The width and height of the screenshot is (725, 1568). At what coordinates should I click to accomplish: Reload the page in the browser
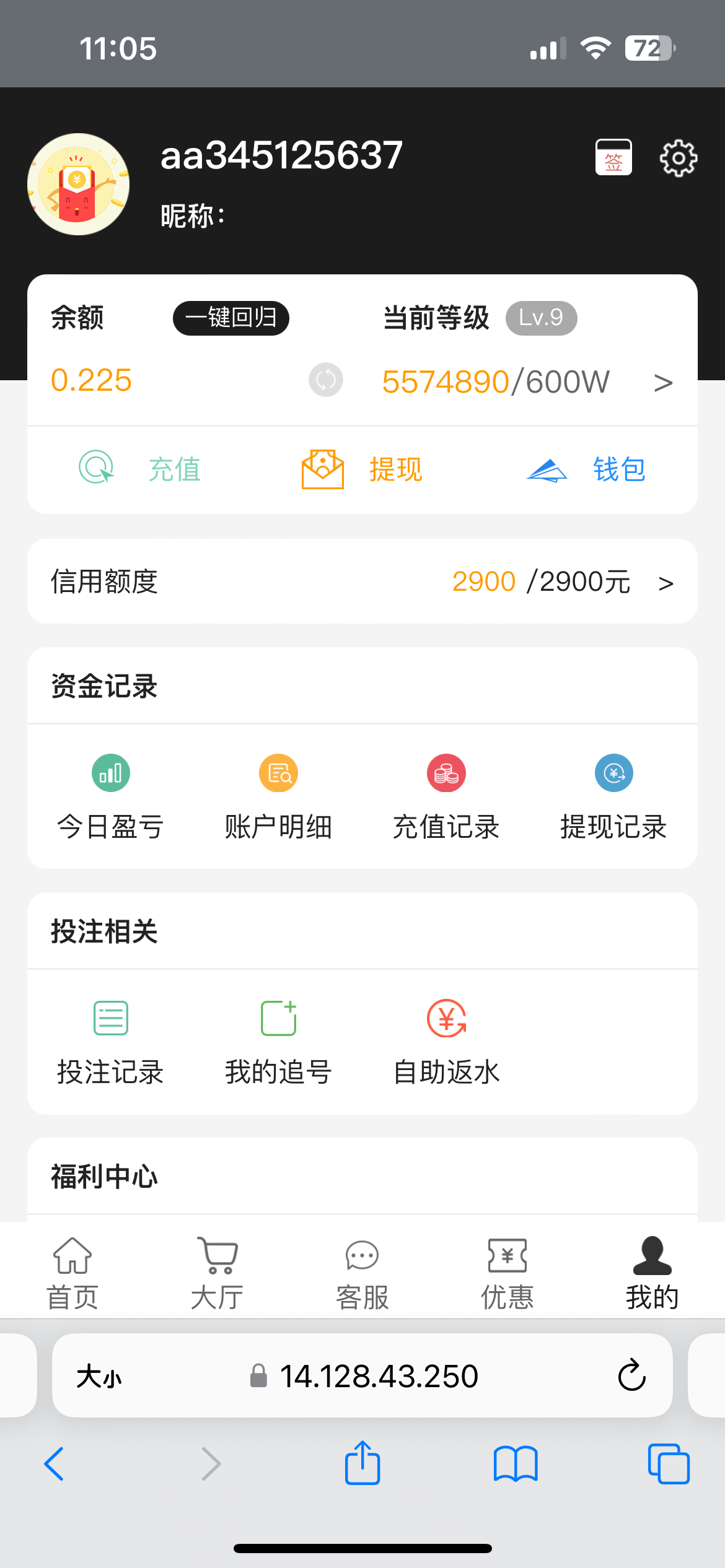click(x=631, y=1375)
